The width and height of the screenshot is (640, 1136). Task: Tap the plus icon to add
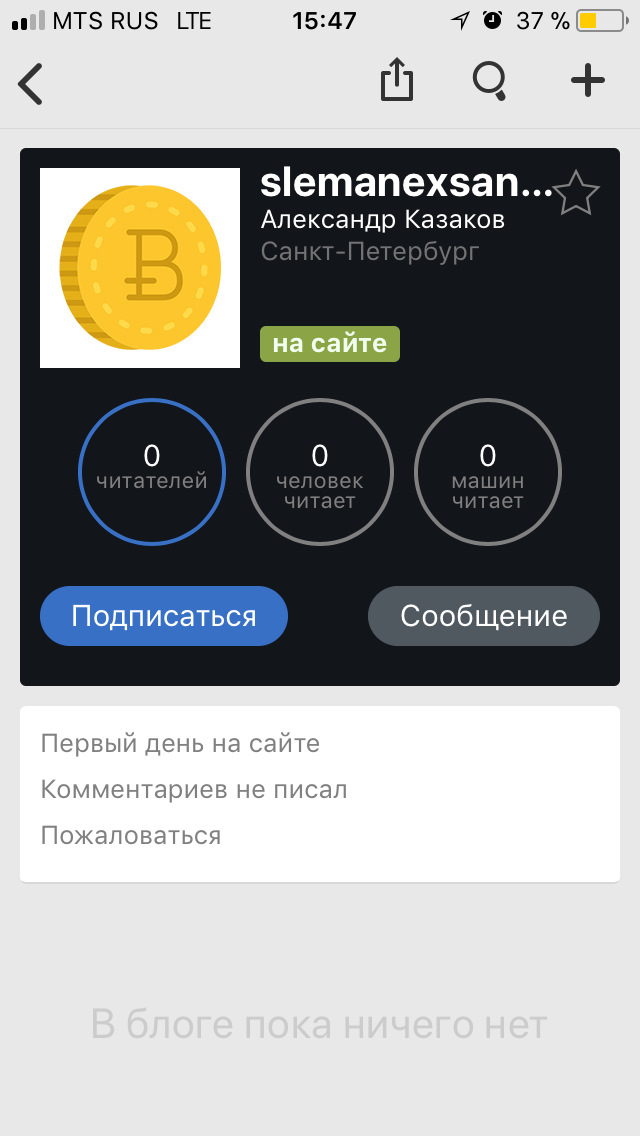click(588, 80)
